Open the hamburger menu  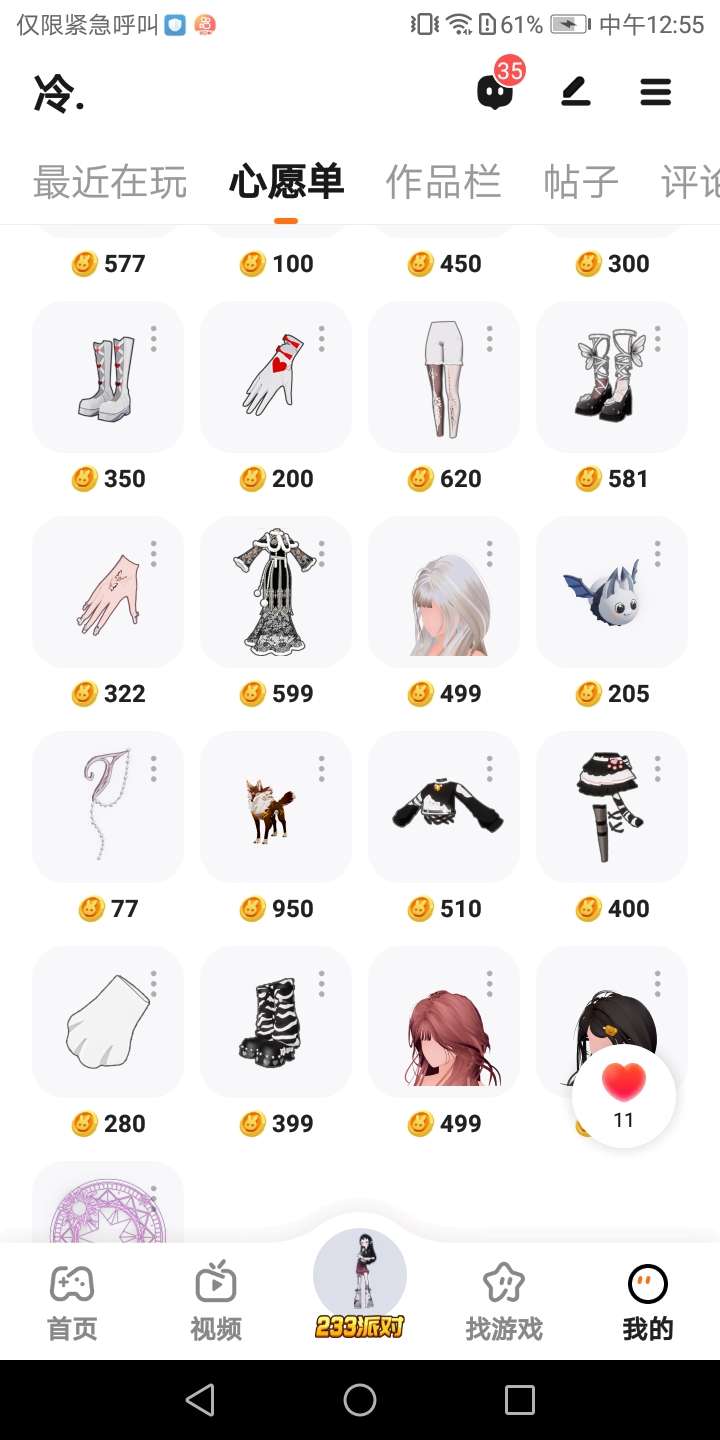(x=655, y=92)
